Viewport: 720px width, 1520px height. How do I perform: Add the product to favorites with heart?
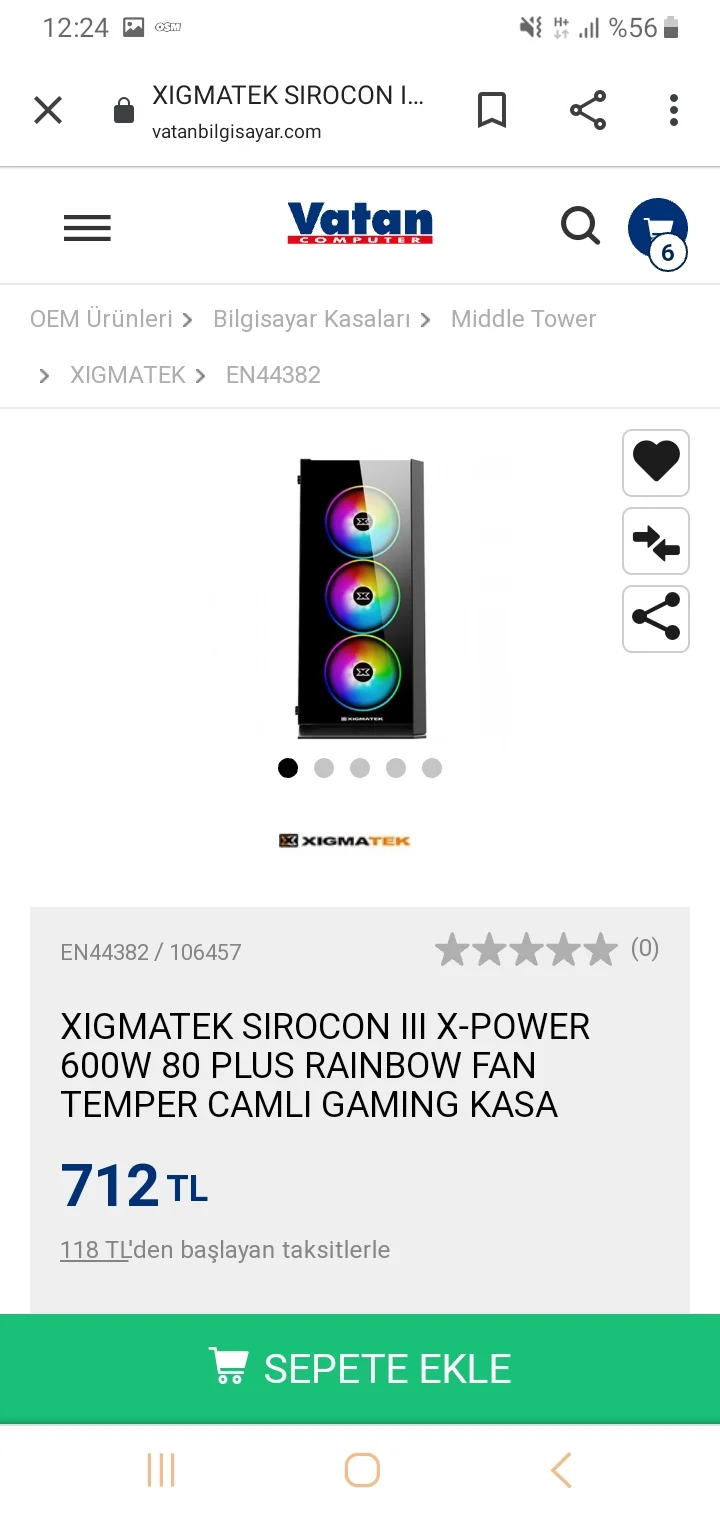pos(656,463)
